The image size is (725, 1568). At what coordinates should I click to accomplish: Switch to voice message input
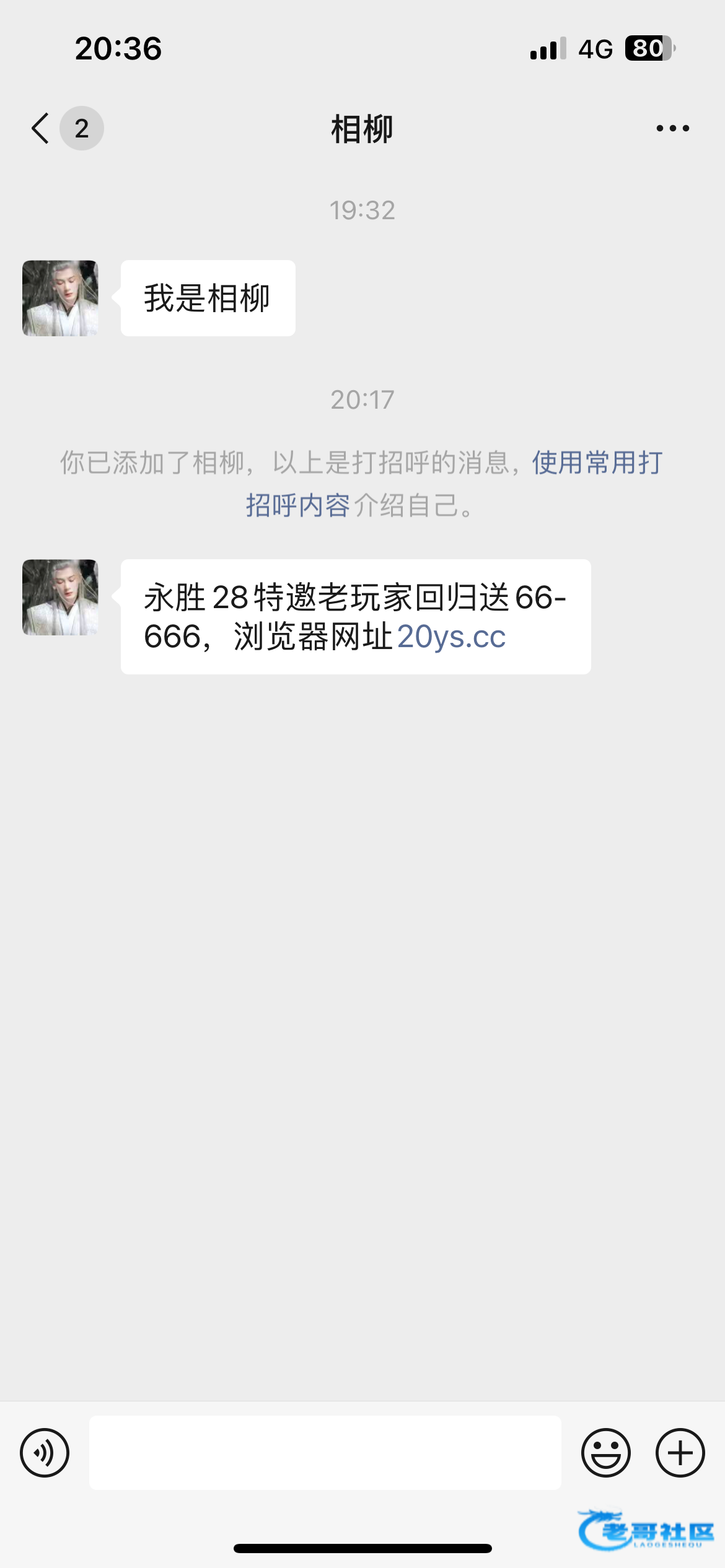[x=45, y=1452]
